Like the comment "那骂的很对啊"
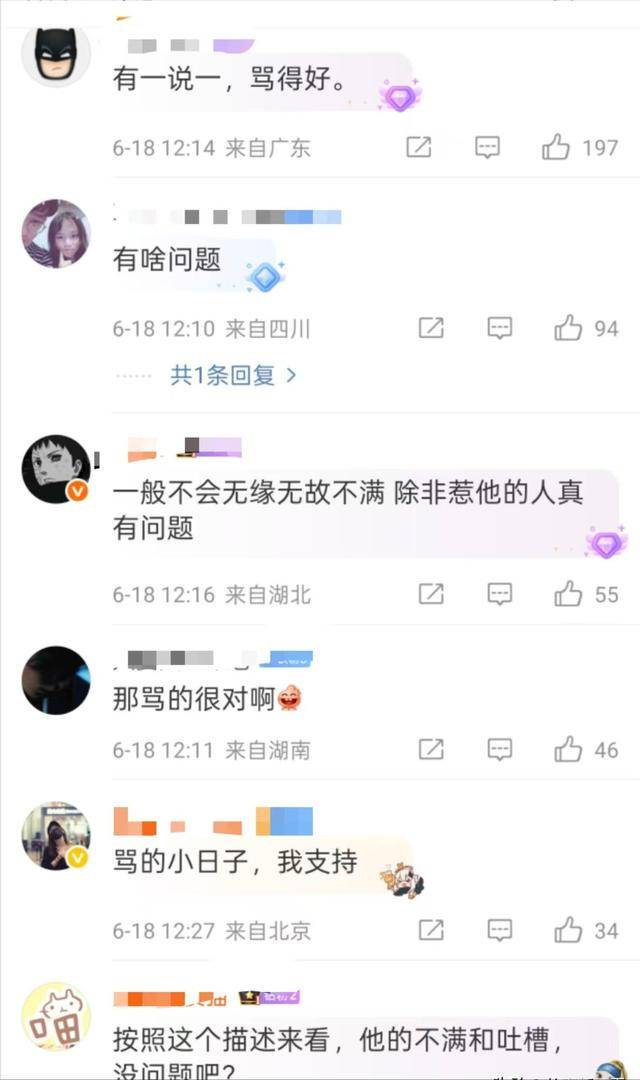The image size is (640, 1080). tap(568, 749)
